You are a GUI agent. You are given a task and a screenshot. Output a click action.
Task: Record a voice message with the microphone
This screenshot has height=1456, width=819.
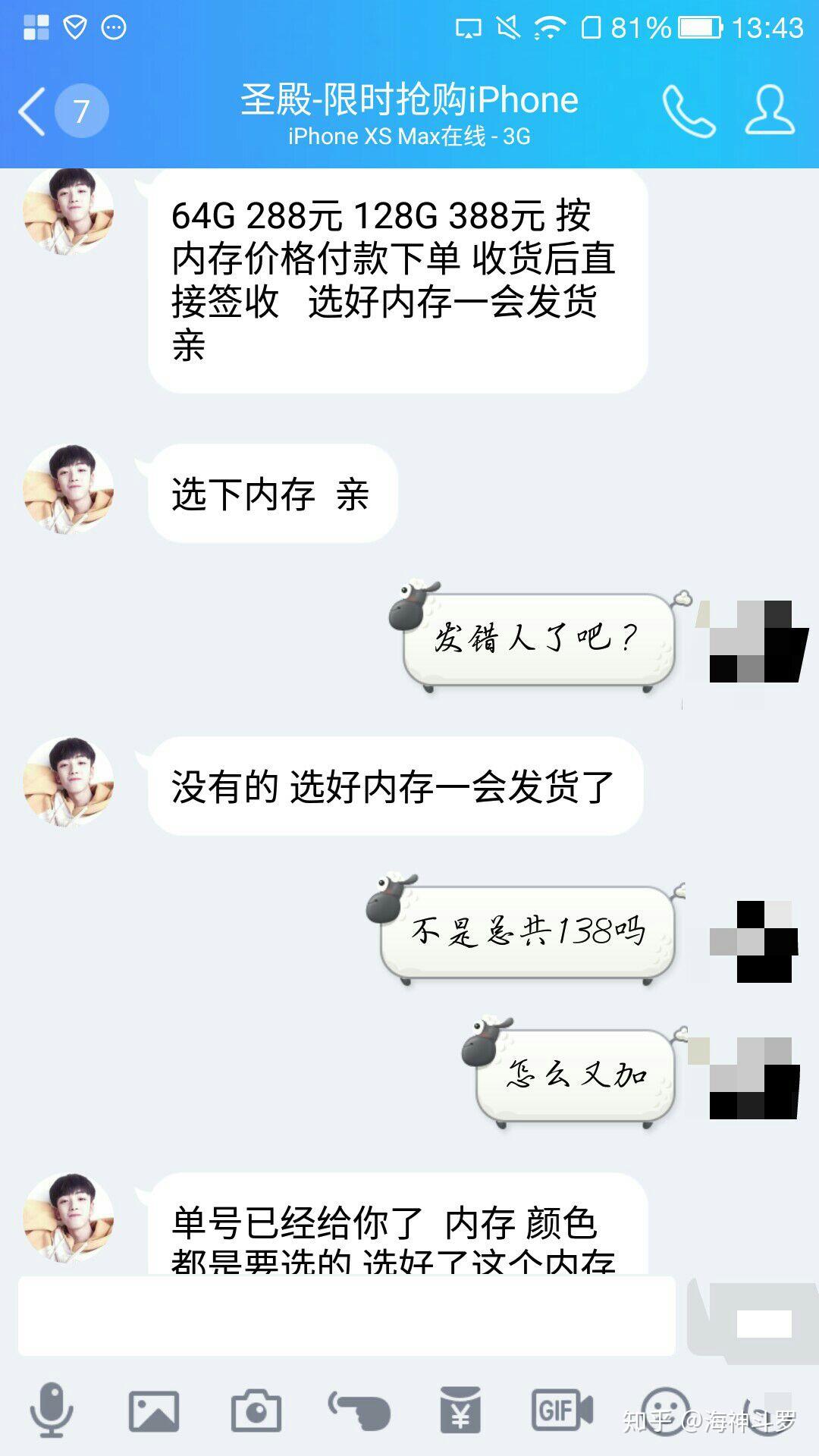pos(52,1410)
